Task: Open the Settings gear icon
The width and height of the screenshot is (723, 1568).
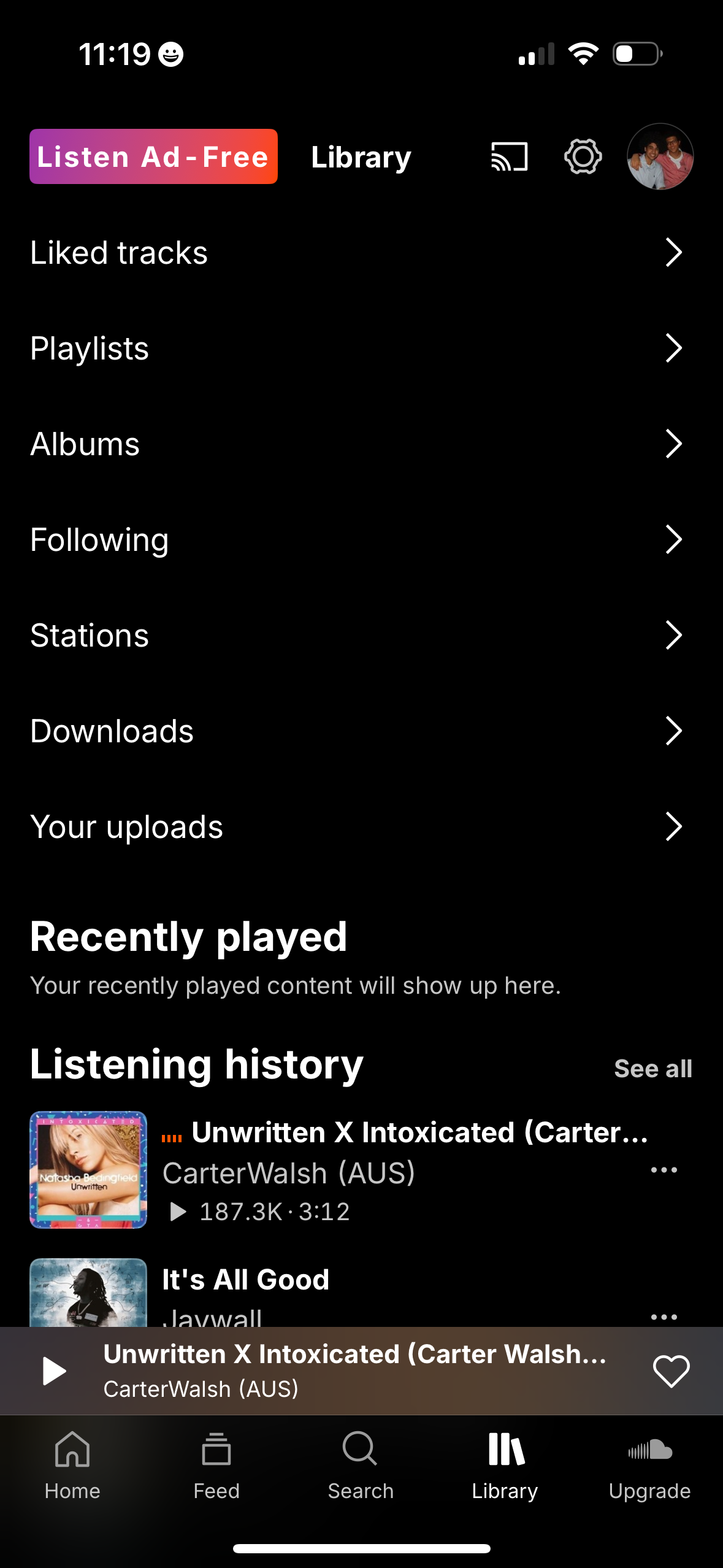Action: pyautogui.click(x=583, y=156)
